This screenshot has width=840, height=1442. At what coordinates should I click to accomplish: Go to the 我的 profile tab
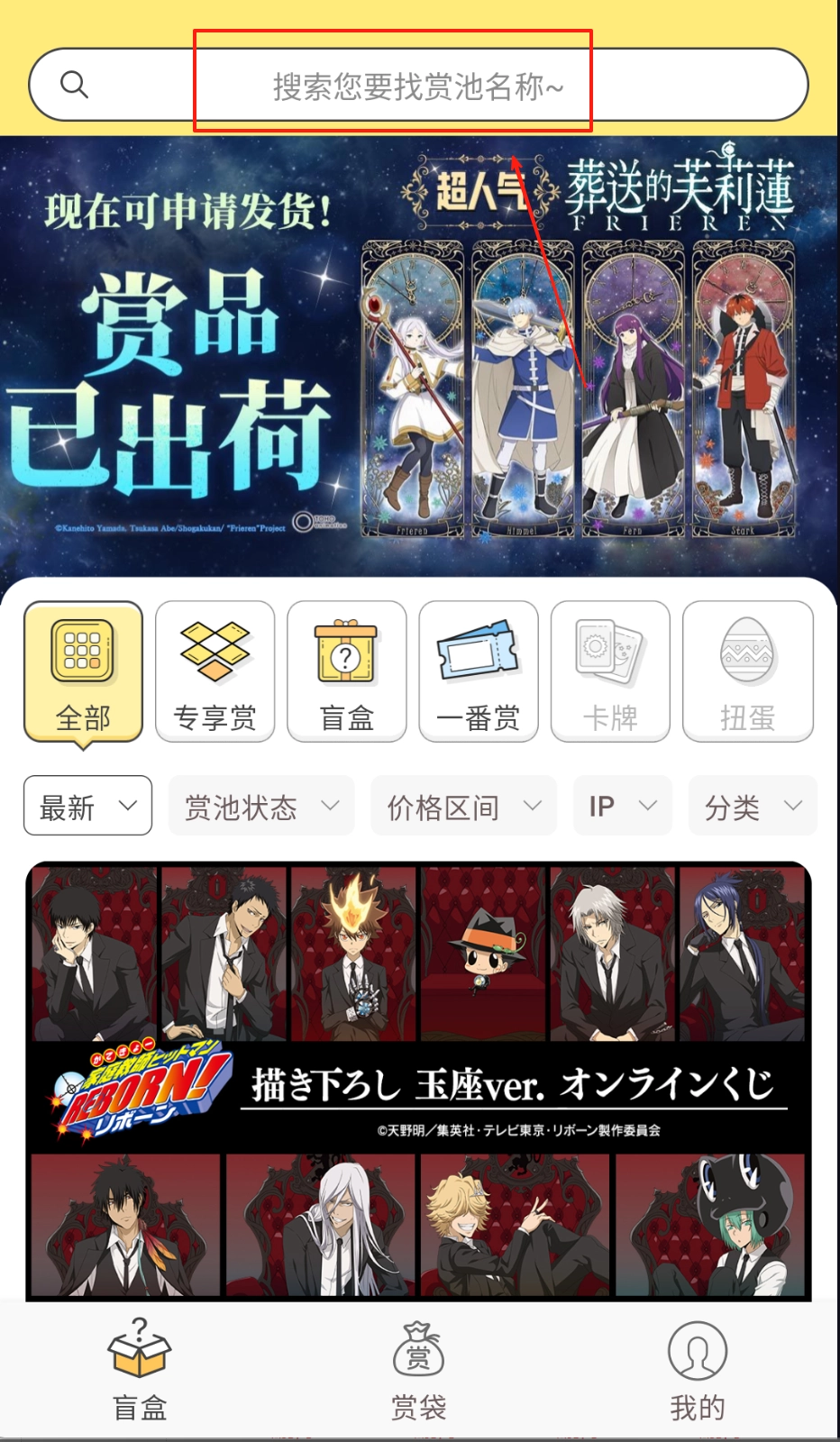(697, 1370)
